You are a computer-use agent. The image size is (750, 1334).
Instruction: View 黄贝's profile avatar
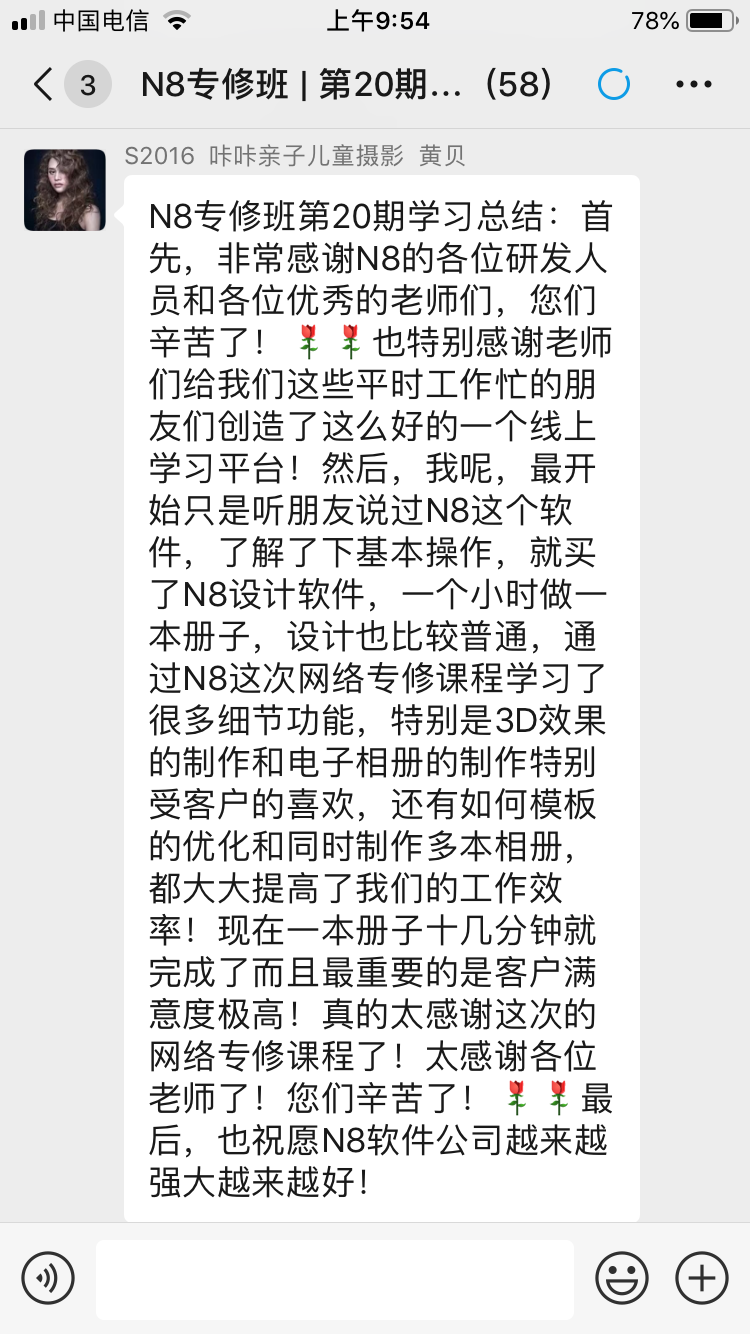65,190
